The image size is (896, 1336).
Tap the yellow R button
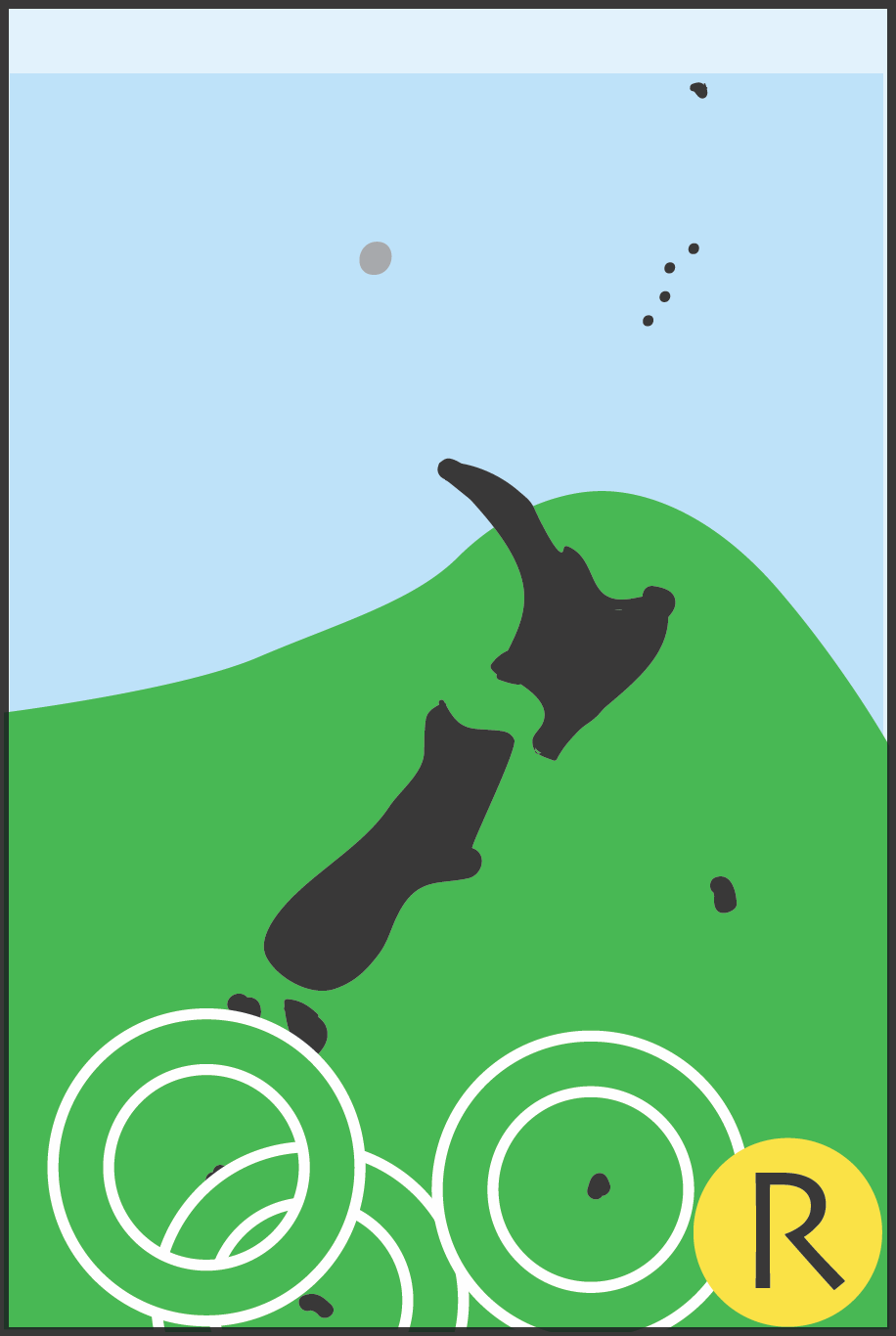click(x=787, y=1232)
